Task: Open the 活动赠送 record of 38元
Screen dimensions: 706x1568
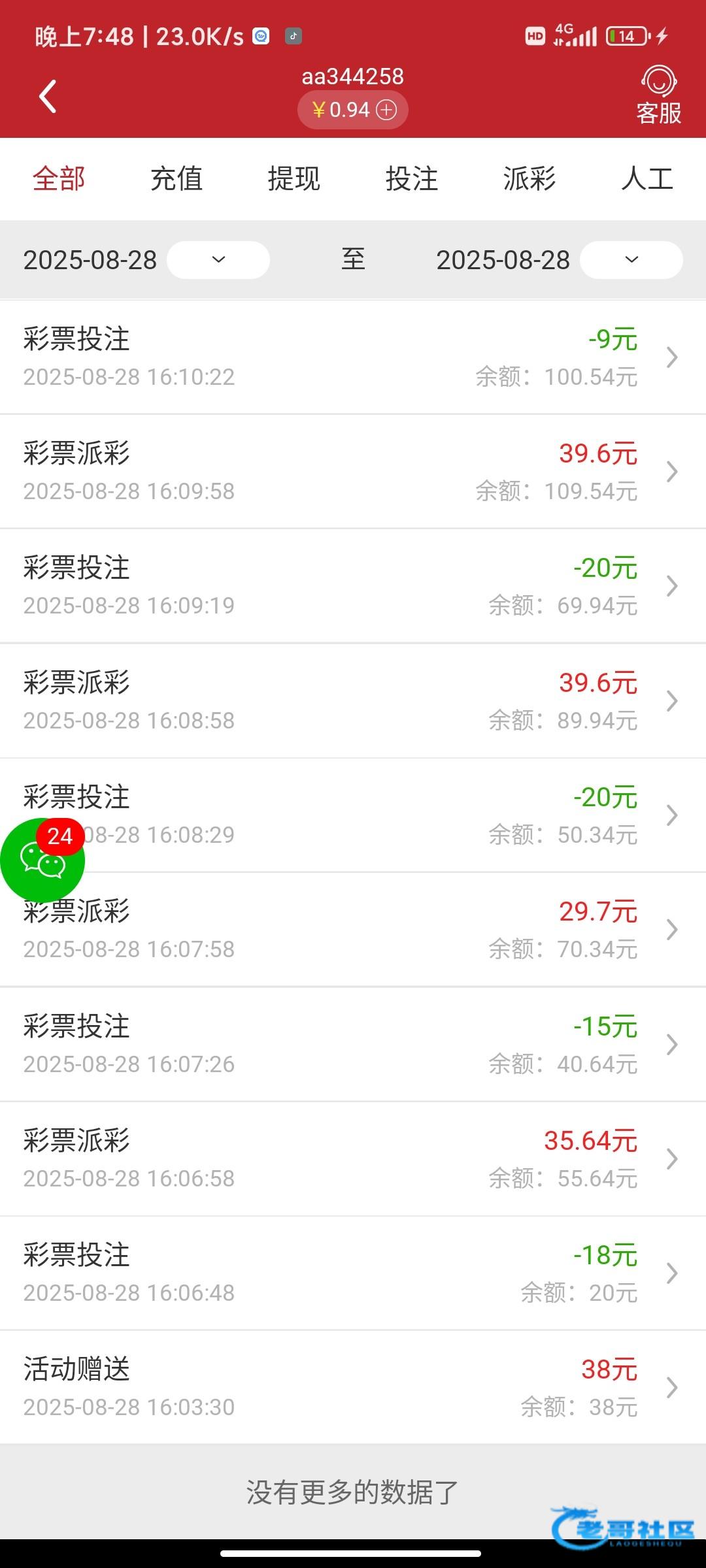Action: [x=353, y=1388]
